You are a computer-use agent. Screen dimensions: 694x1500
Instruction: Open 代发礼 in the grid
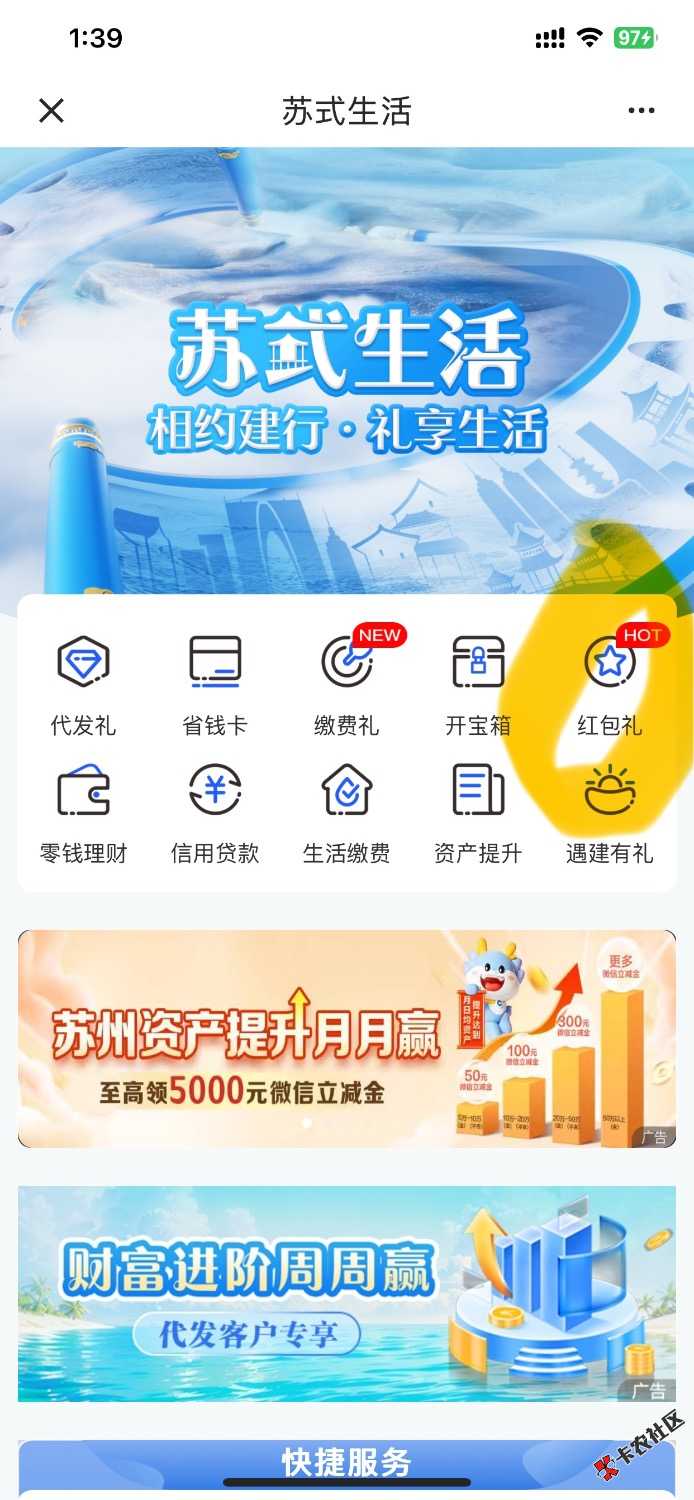pyautogui.click(x=83, y=685)
